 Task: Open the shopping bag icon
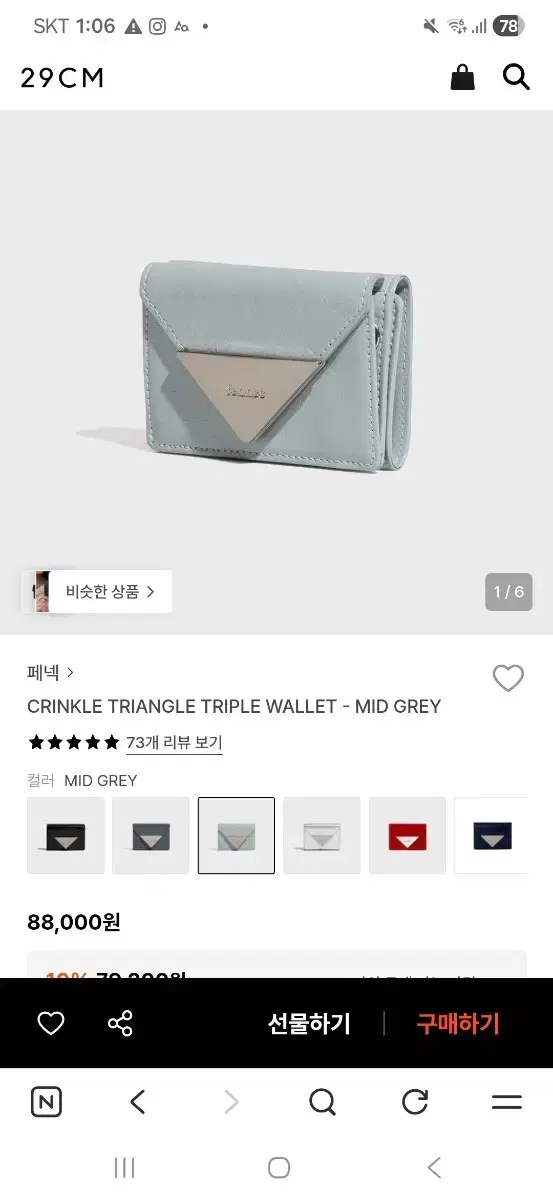point(462,77)
